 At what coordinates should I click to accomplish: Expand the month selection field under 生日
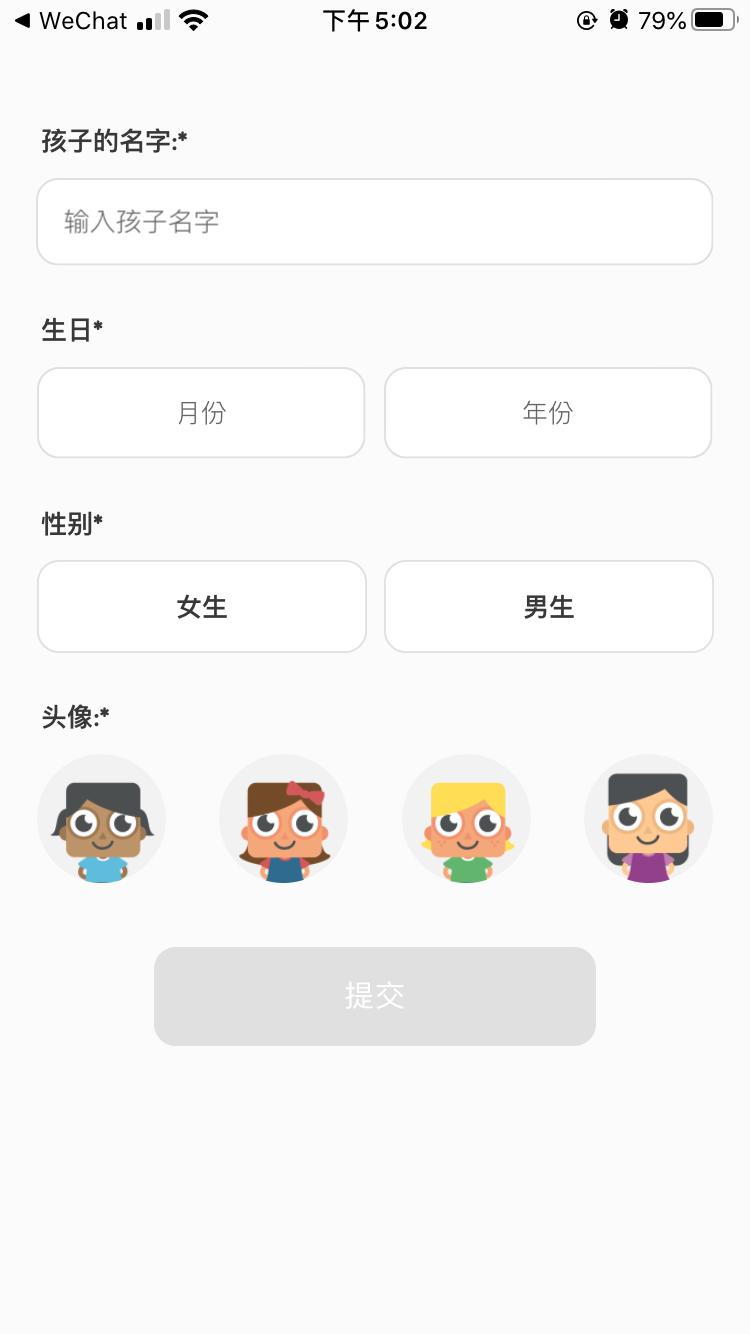201,412
